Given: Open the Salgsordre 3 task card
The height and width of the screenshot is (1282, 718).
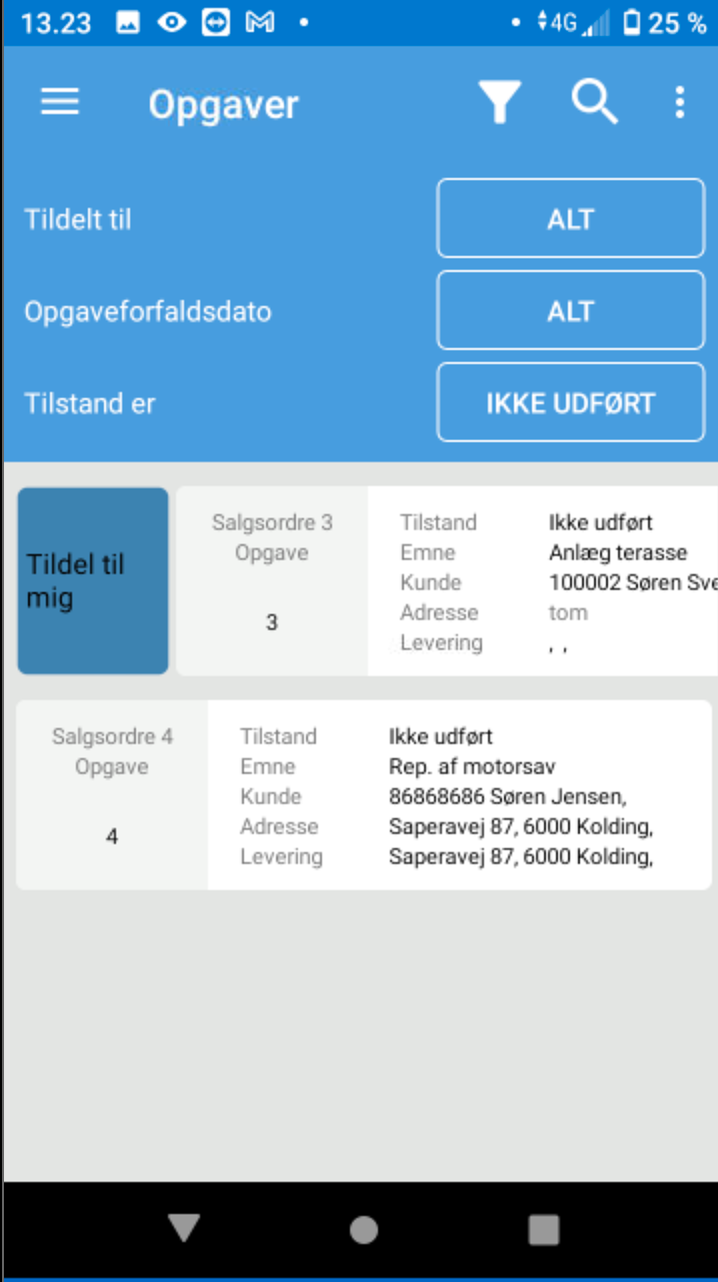Looking at the screenshot, I should 447,581.
